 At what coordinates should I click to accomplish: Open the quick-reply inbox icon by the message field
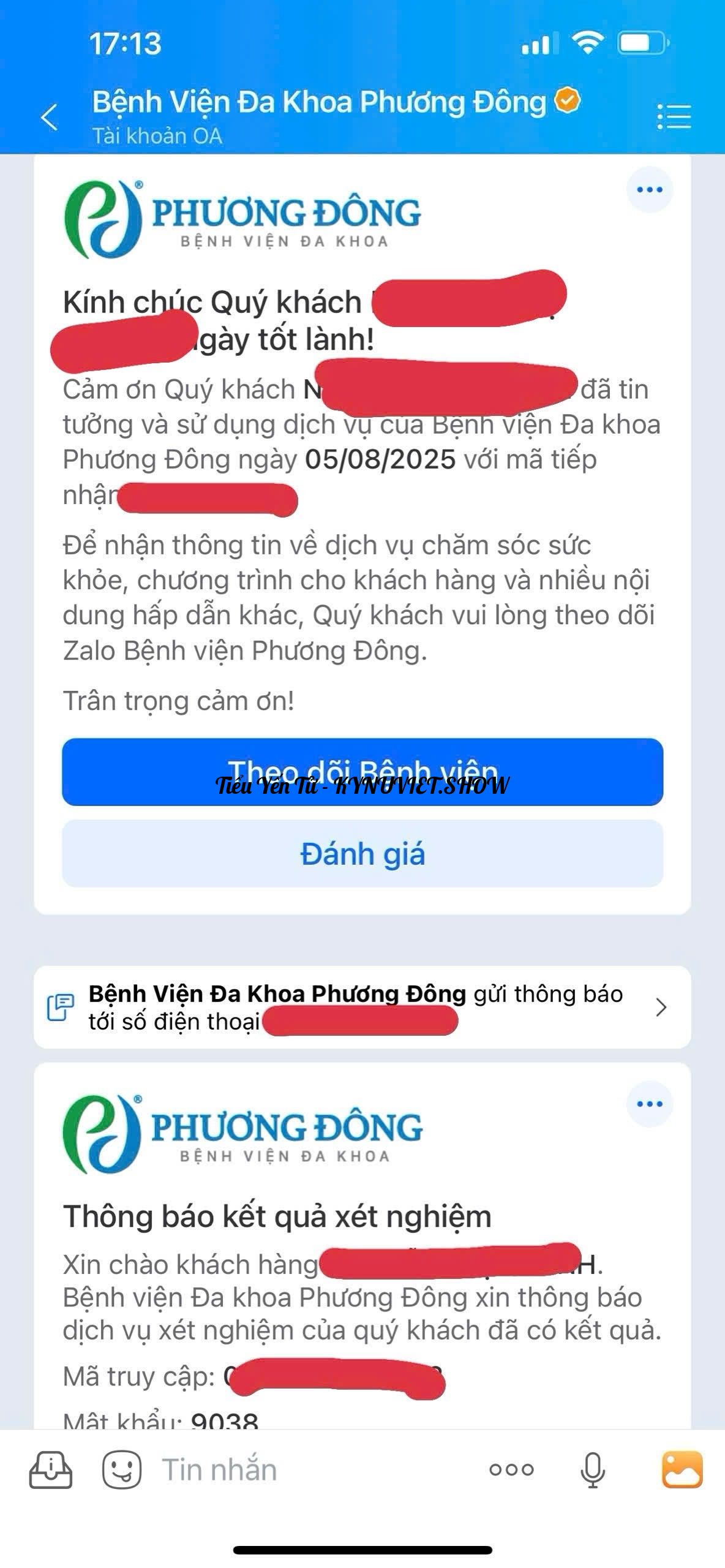(51, 1469)
